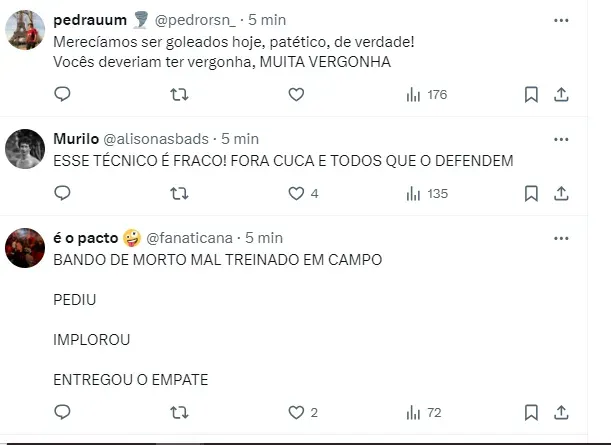Share pedrauum's tweet
The image size is (611, 445).
(x=562, y=95)
